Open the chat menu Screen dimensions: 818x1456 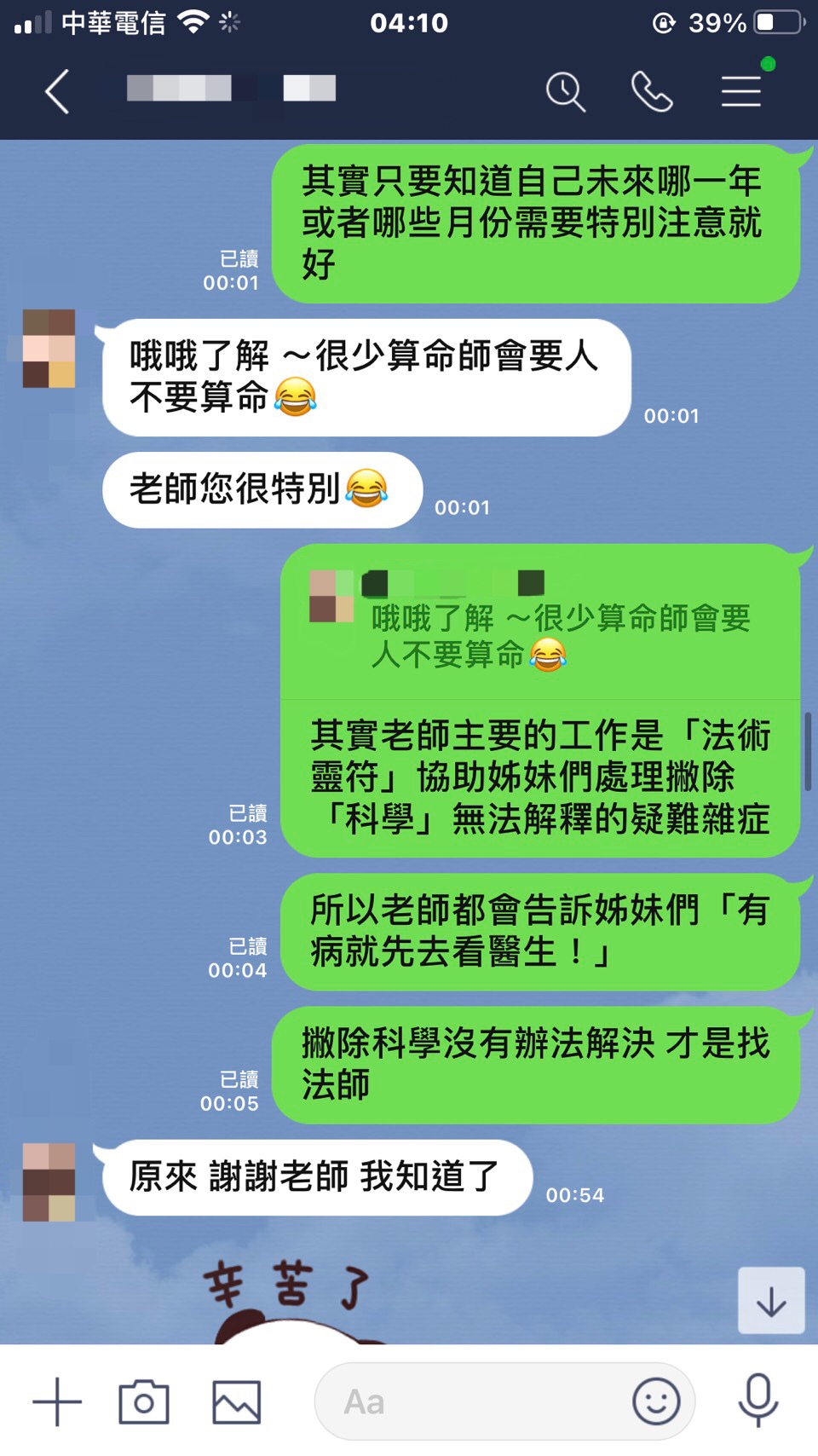741,91
